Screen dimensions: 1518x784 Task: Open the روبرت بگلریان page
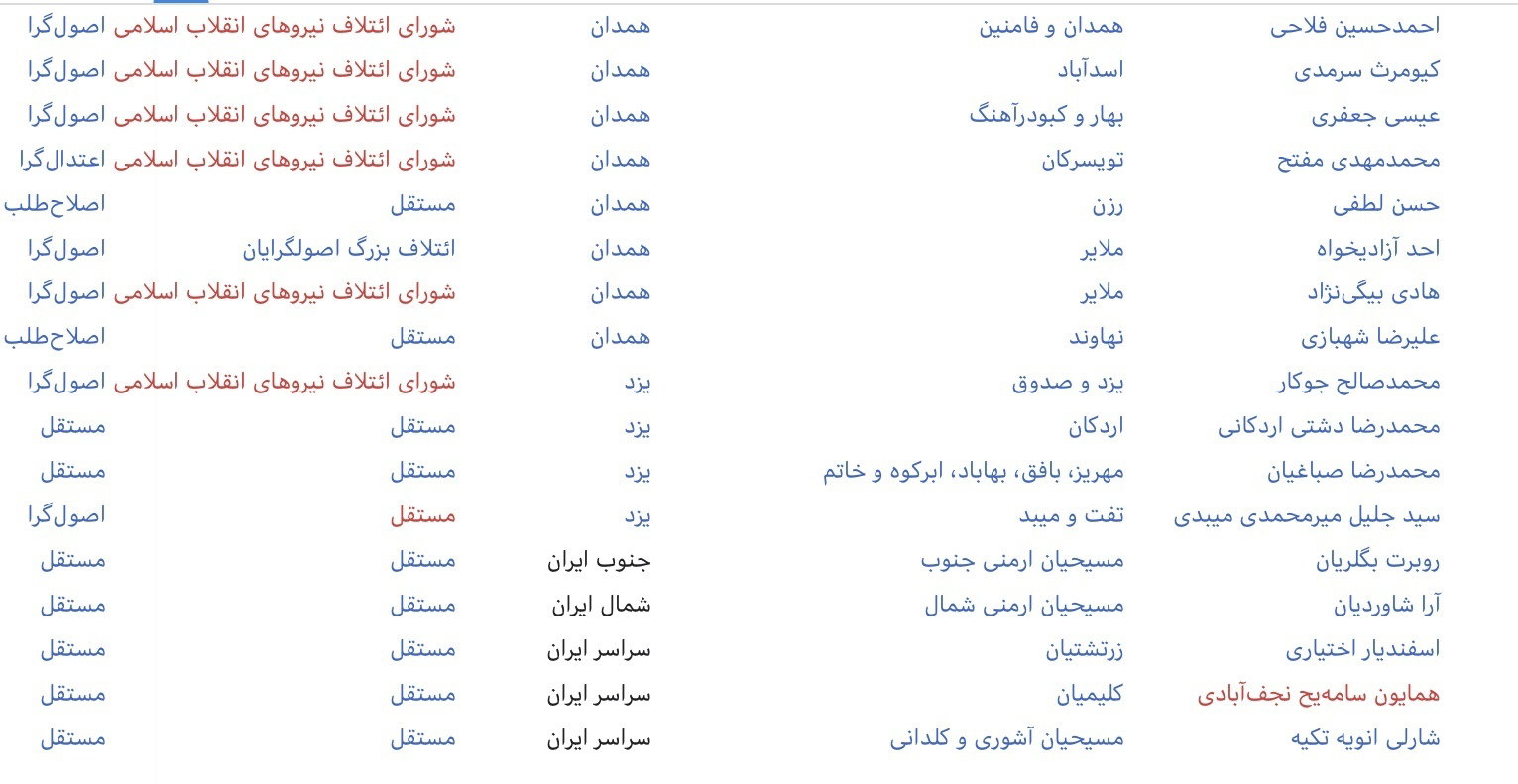tap(1377, 561)
